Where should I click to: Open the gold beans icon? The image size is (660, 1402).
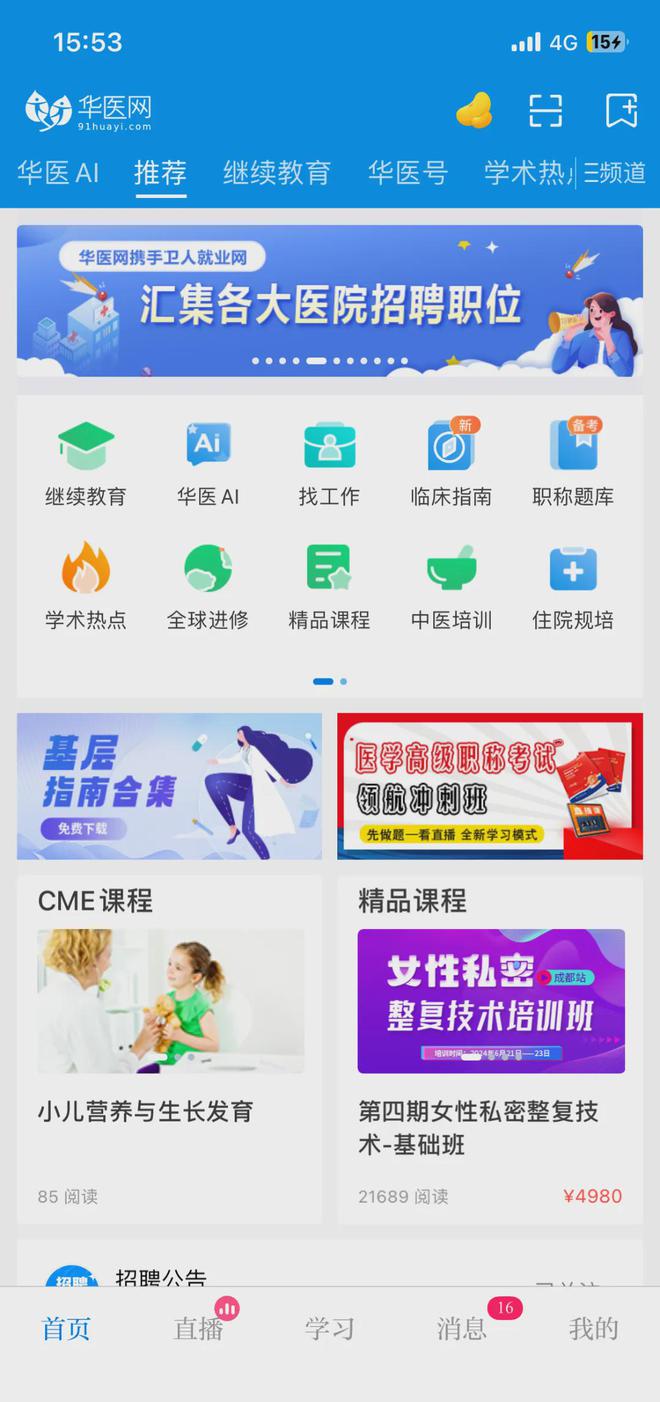click(474, 110)
